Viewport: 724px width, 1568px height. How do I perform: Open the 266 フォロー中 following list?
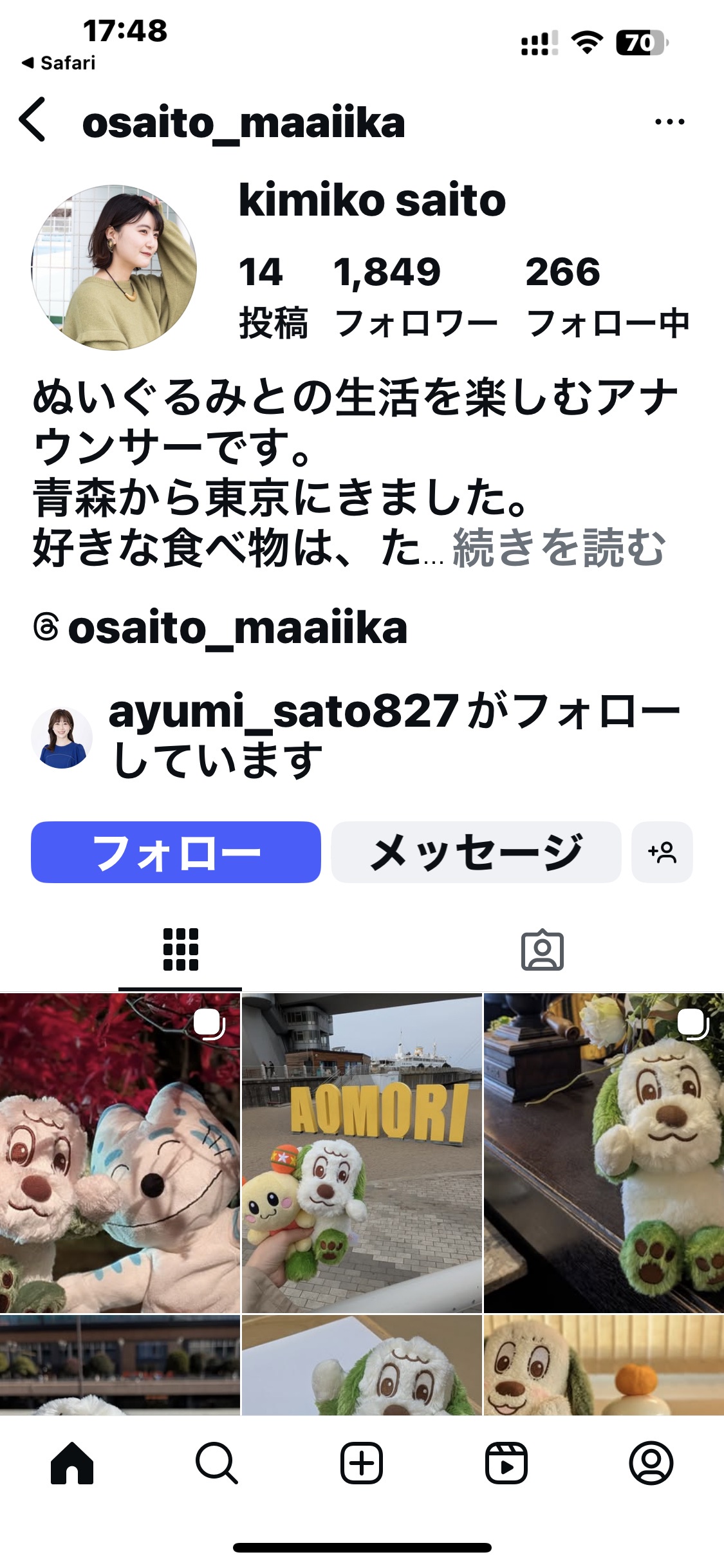(x=606, y=296)
